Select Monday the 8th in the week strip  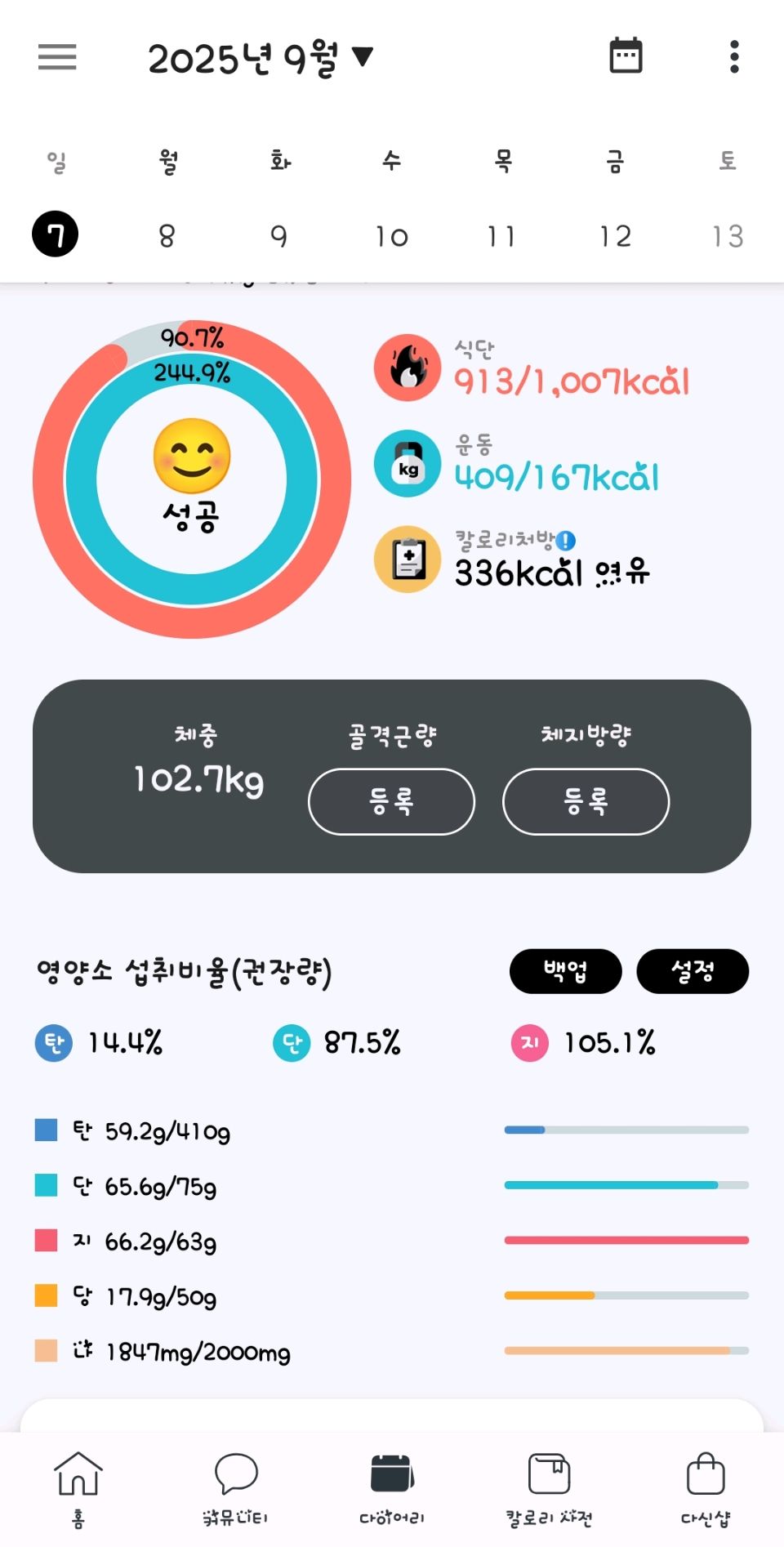tap(167, 236)
